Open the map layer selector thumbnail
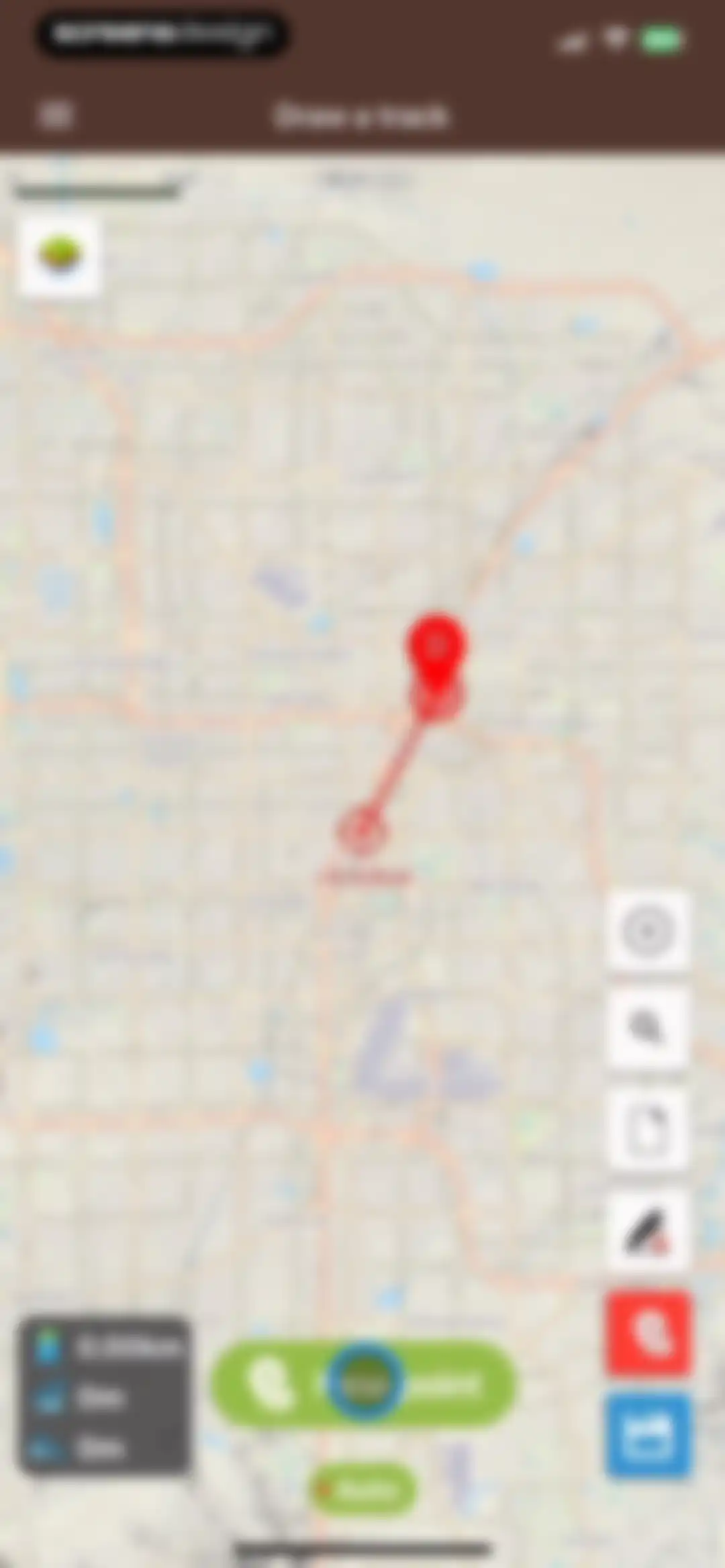 point(61,256)
